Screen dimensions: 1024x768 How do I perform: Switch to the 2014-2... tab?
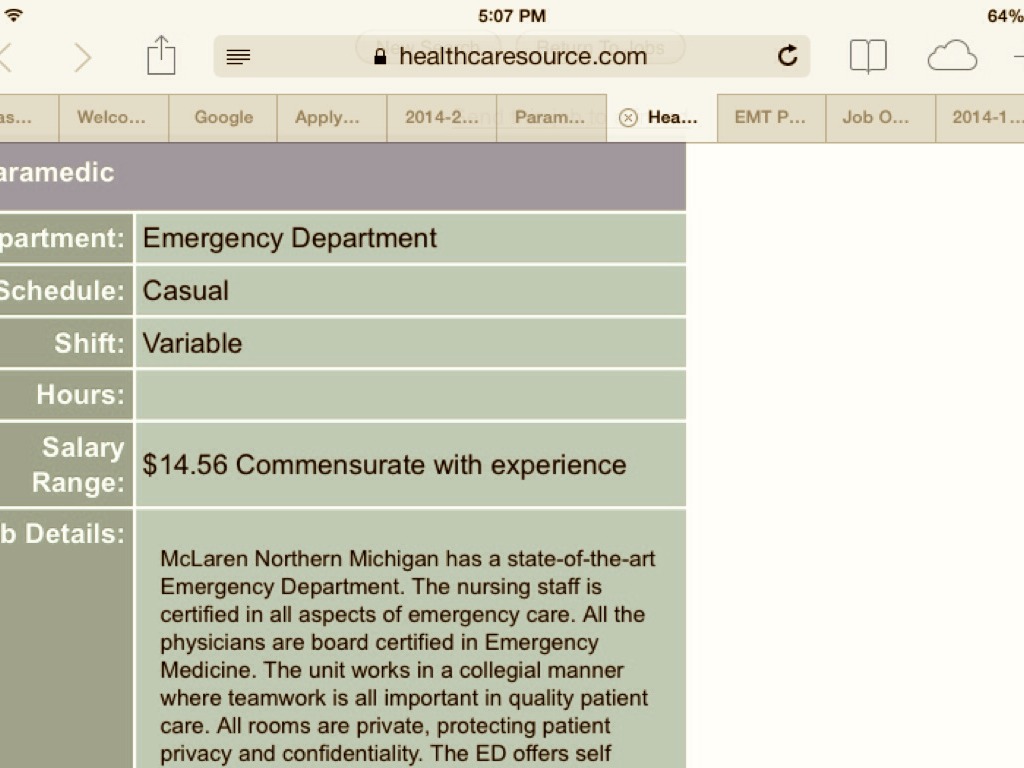[x=441, y=117]
